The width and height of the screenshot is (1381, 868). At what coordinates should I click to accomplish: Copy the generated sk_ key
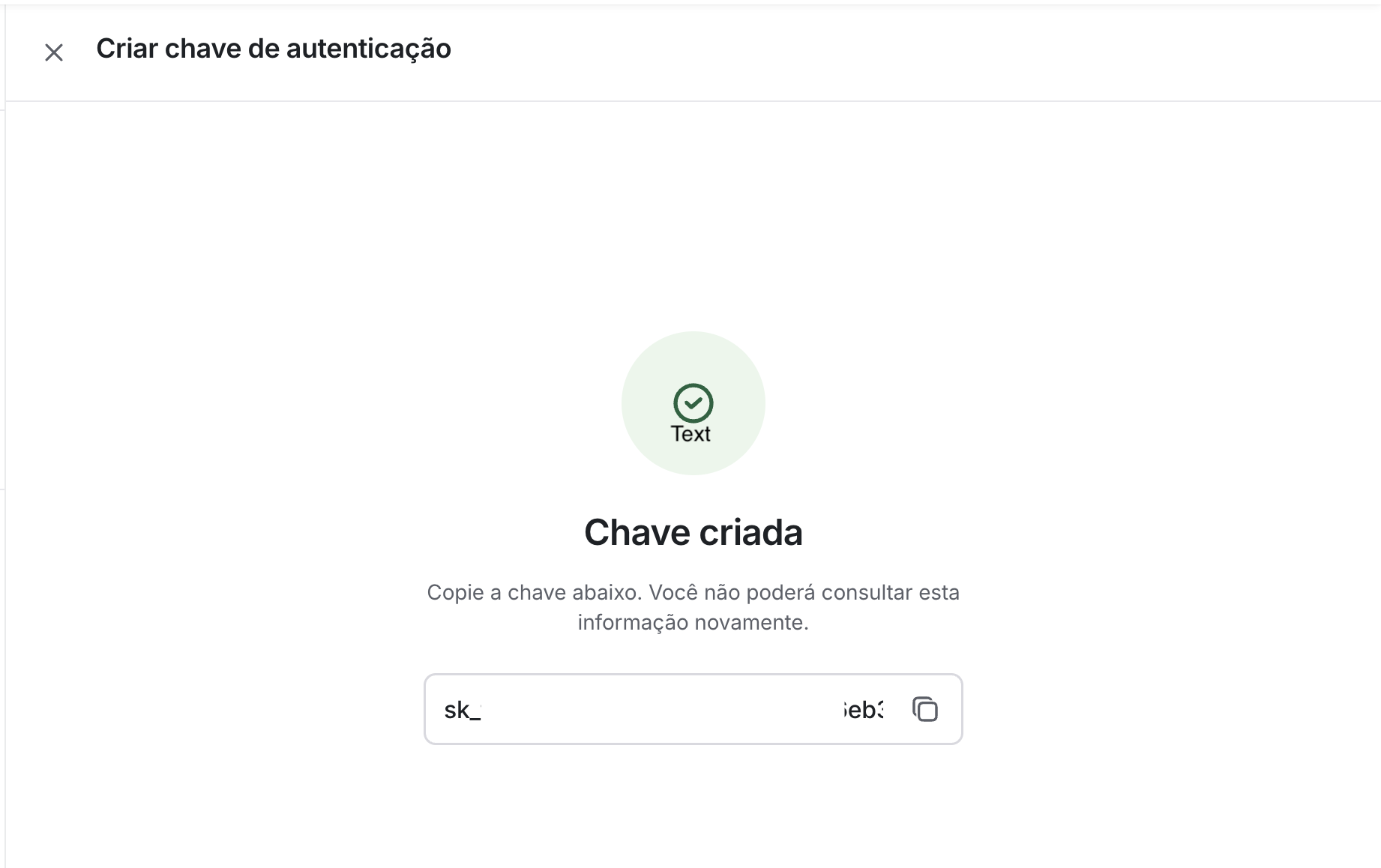[925, 709]
